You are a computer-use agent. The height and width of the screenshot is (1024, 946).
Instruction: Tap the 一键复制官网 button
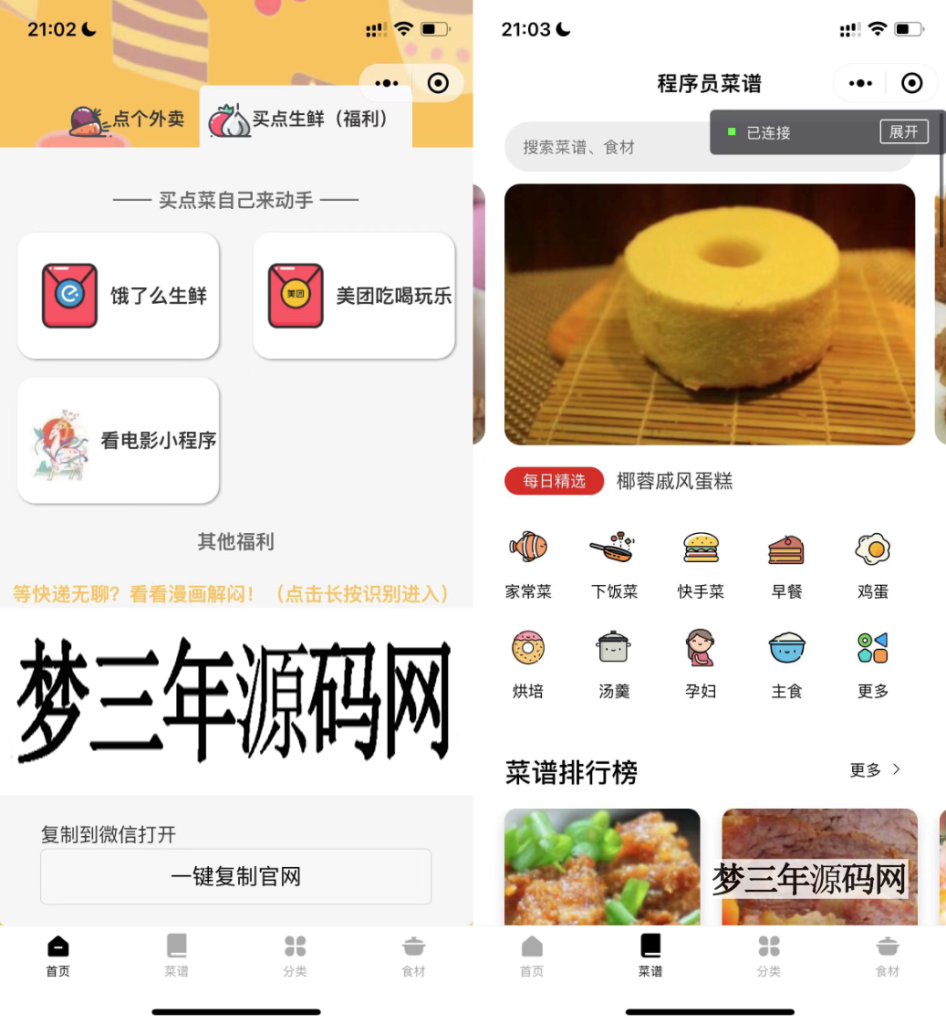(x=236, y=876)
